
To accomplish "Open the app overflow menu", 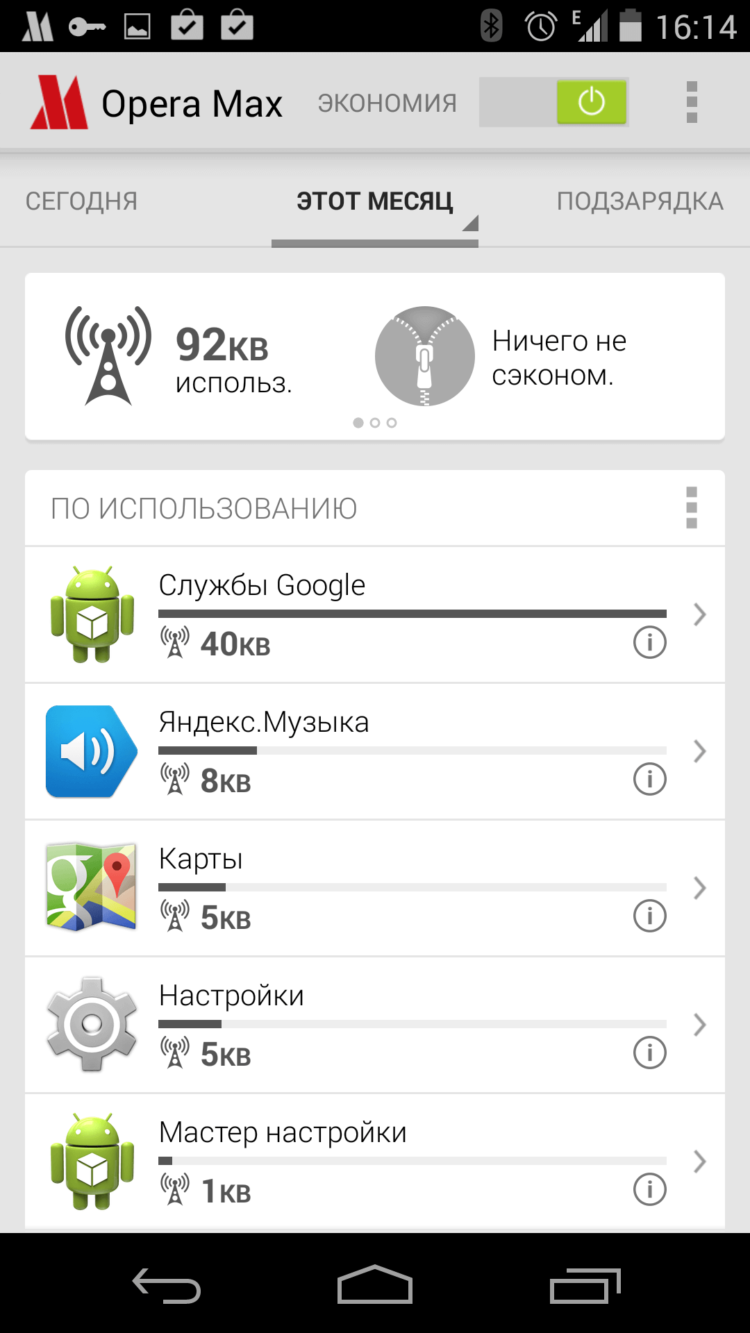I will [x=690, y=101].
